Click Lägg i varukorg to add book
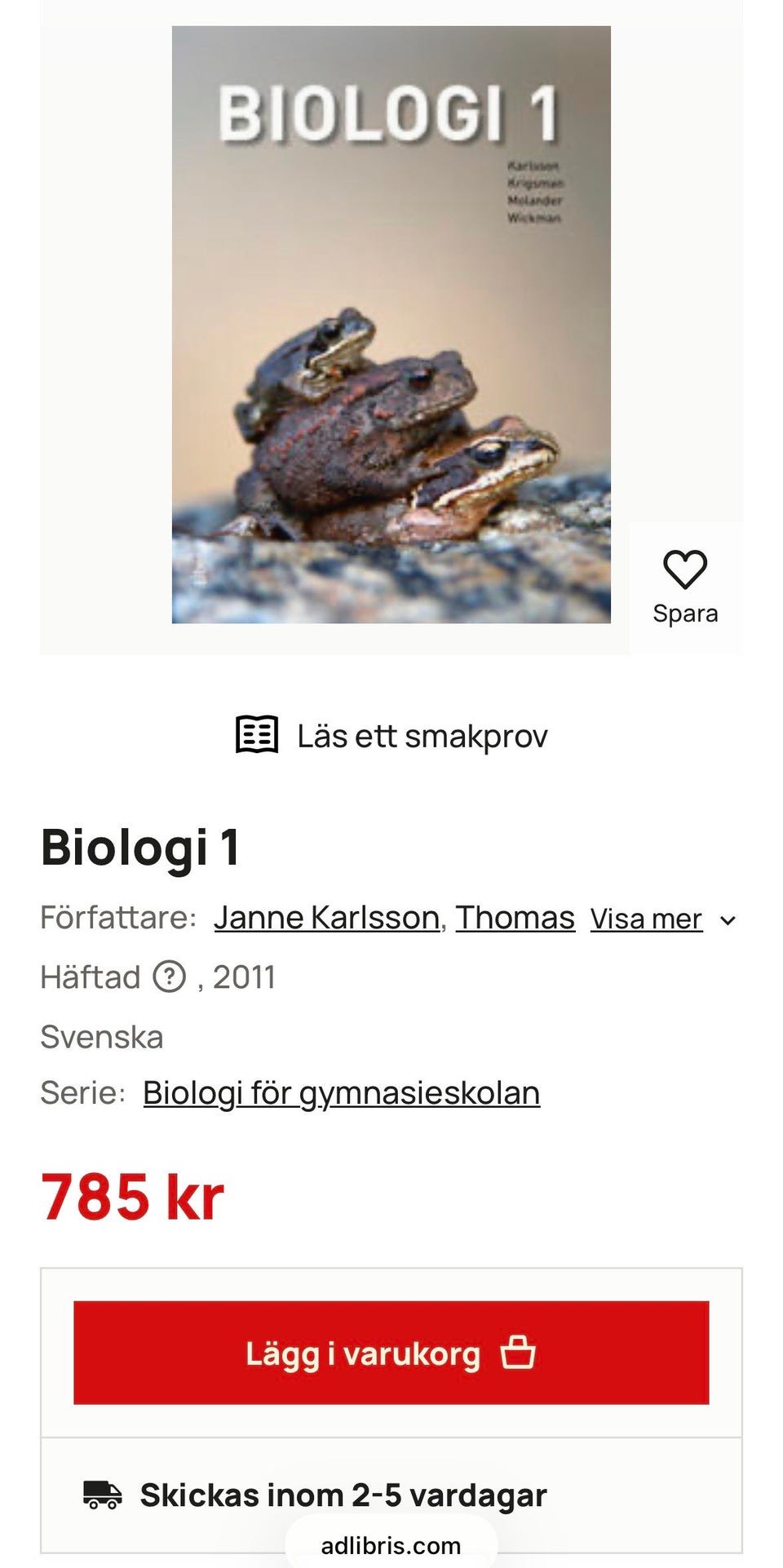The width and height of the screenshot is (783, 1568). (390, 1352)
